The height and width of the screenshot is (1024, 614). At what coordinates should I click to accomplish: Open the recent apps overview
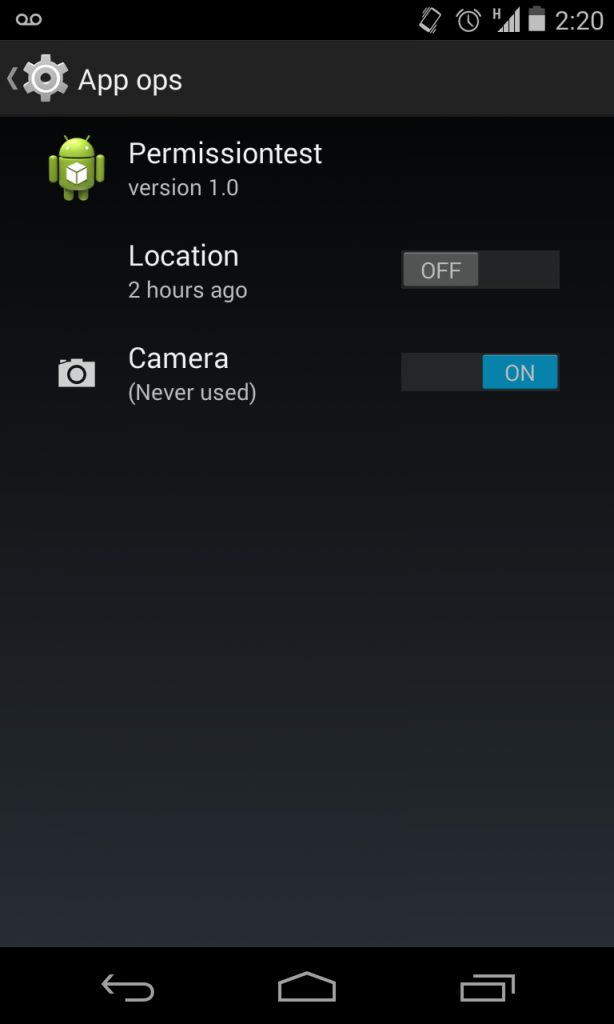(x=487, y=987)
